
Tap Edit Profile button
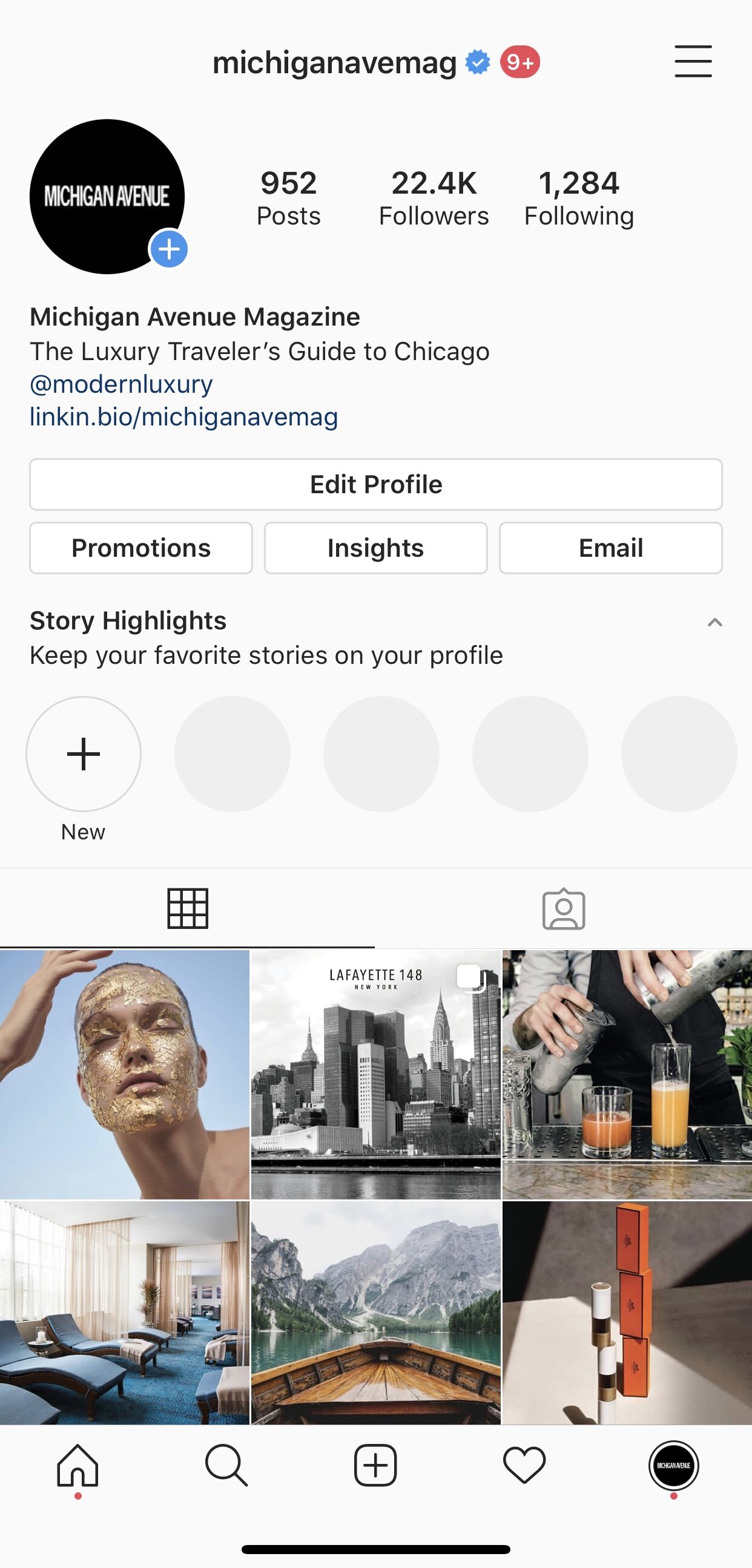(x=375, y=485)
